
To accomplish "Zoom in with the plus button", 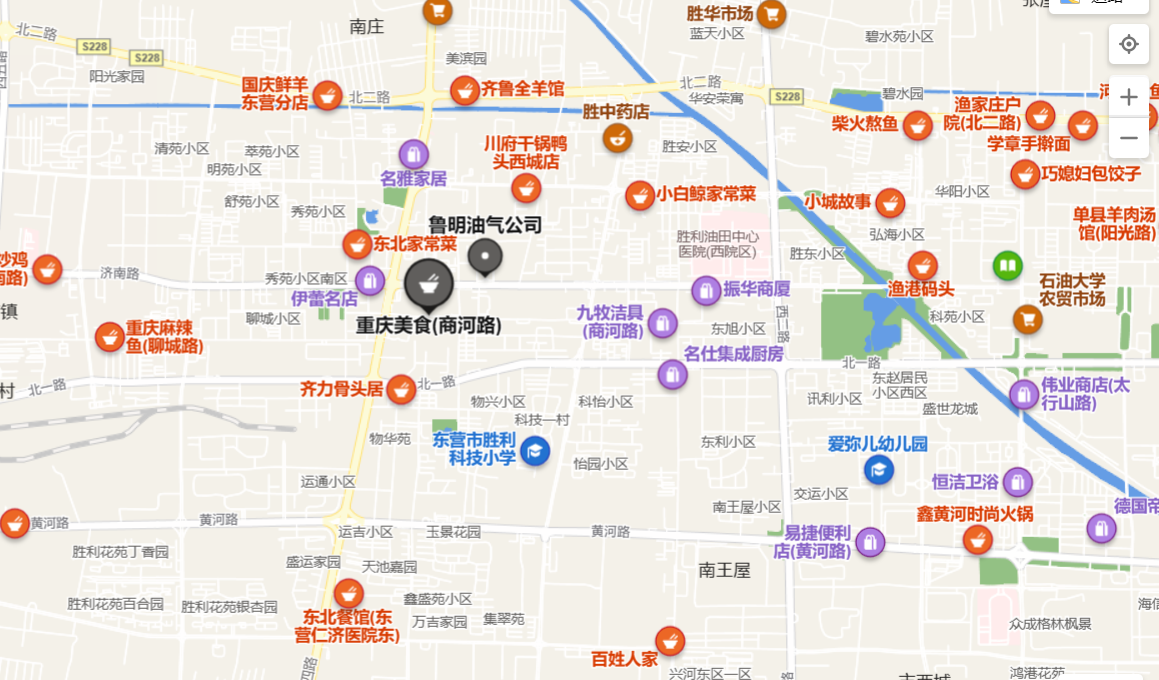I will tap(1129, 97).
